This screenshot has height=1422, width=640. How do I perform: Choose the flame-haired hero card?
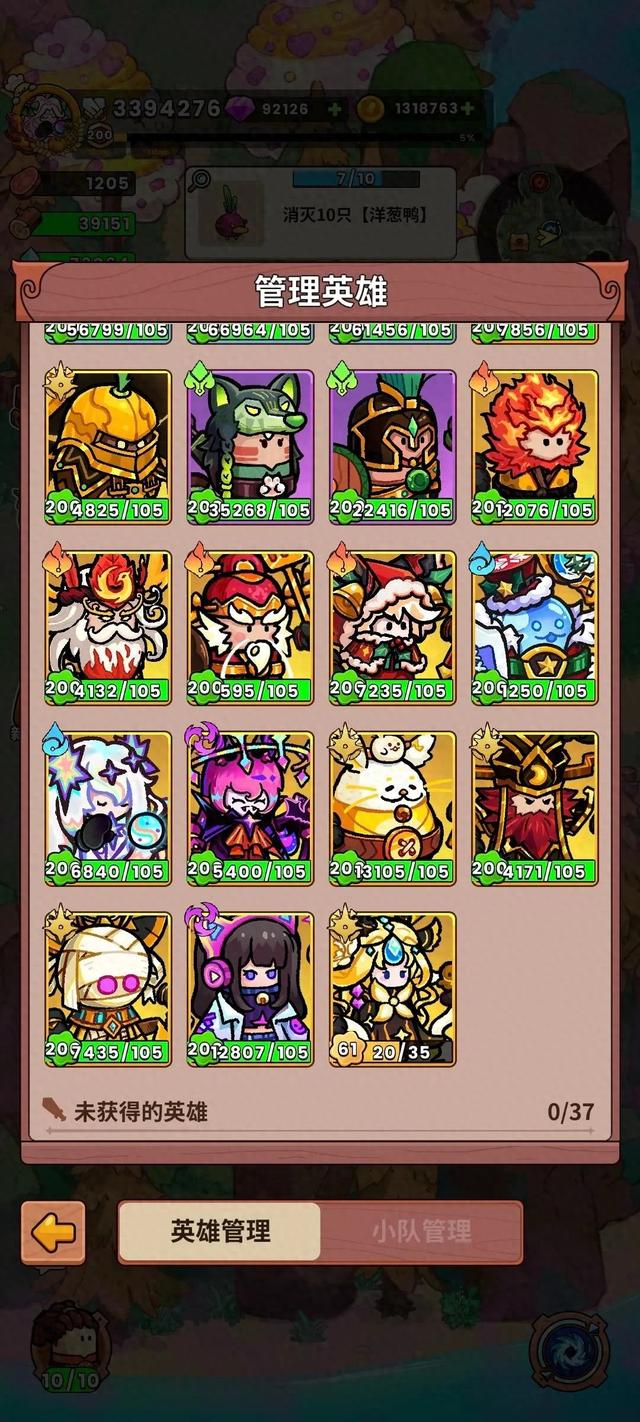coord(534,446)
